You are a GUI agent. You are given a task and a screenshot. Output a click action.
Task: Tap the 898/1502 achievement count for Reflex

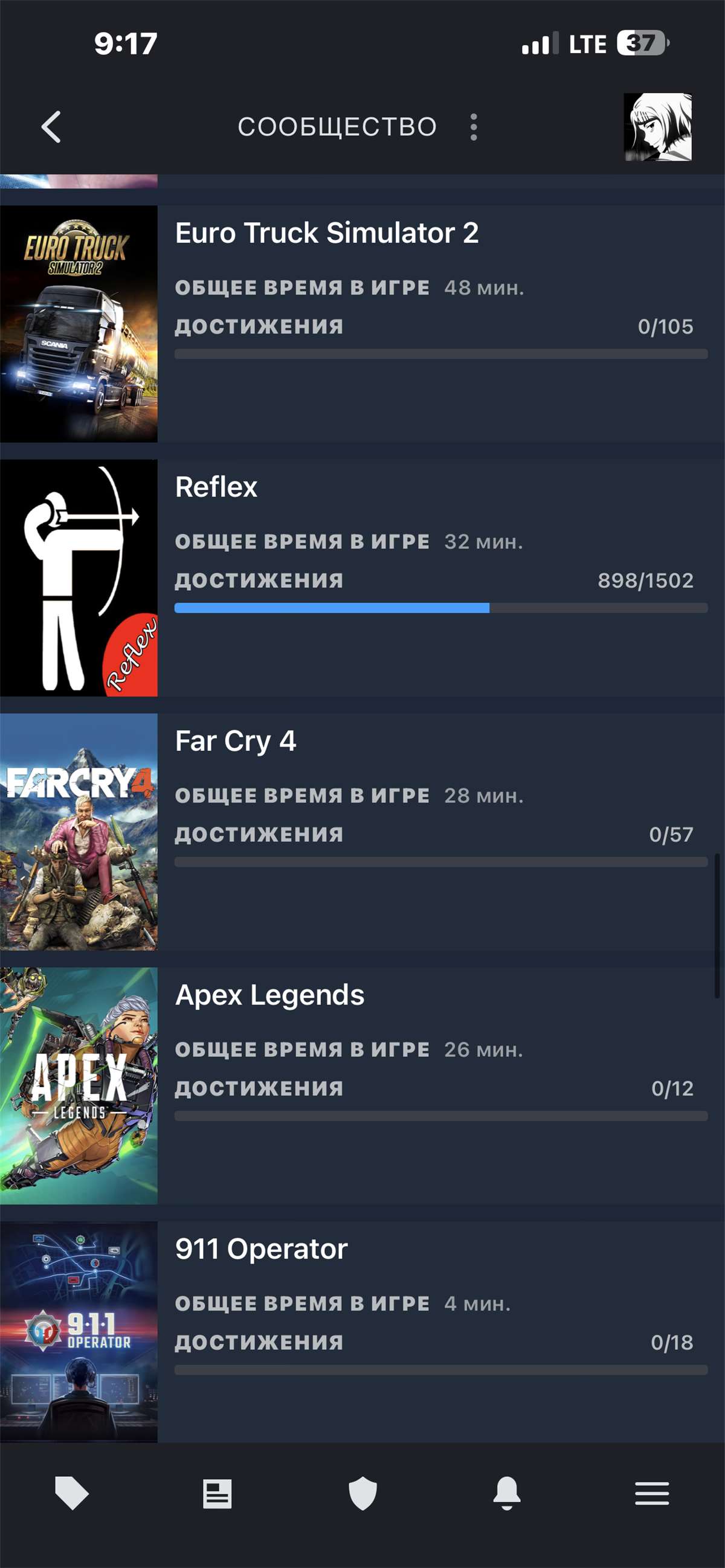(645, 581)
